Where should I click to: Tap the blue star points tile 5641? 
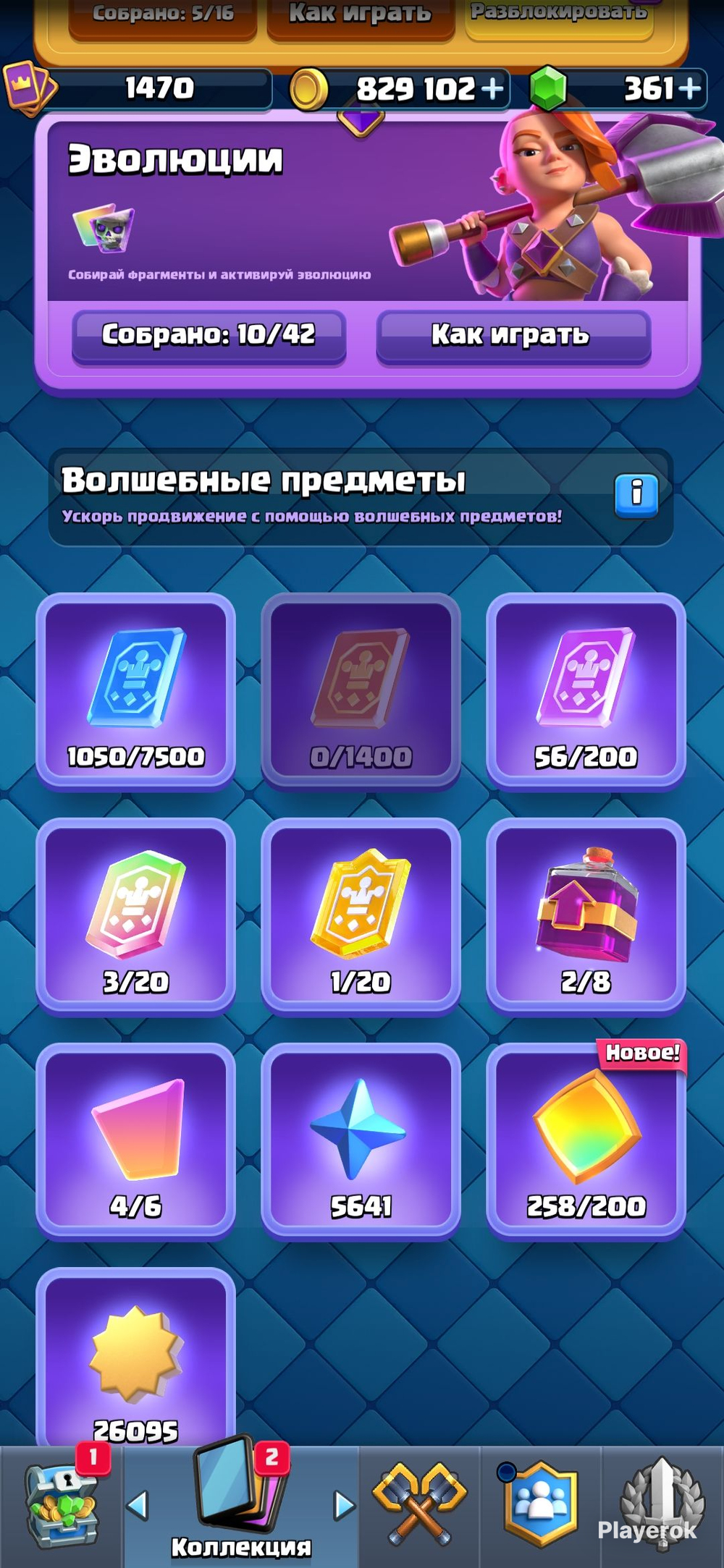361,1141
